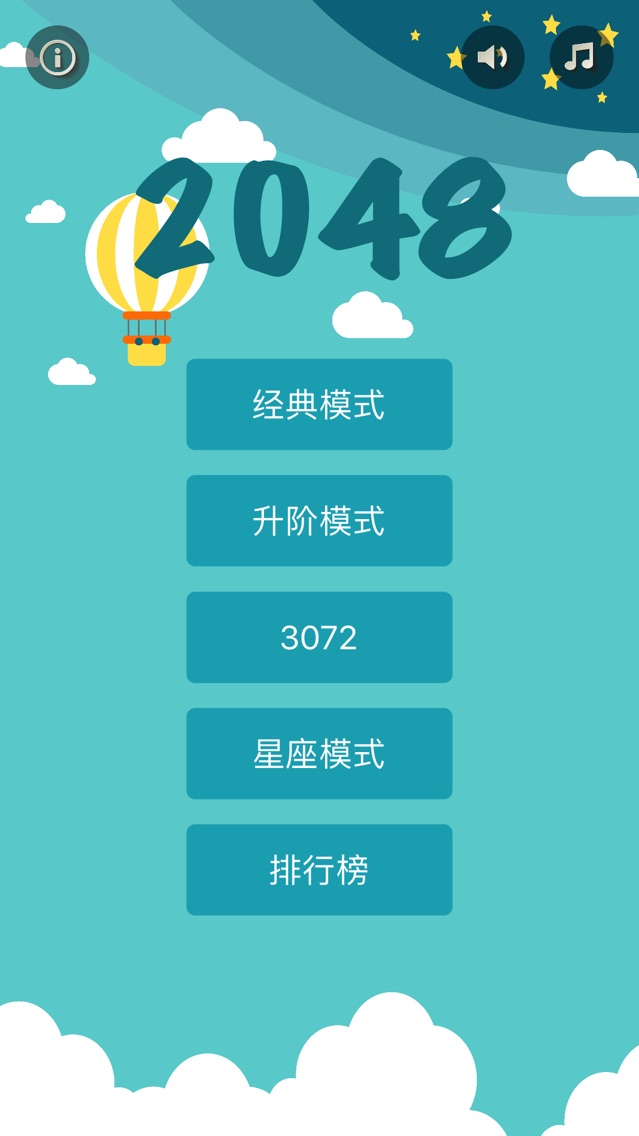Mute the sound effects speaker icon
Image resolution: width=639 pixels, height=1136 pixels.
[492, 57]
